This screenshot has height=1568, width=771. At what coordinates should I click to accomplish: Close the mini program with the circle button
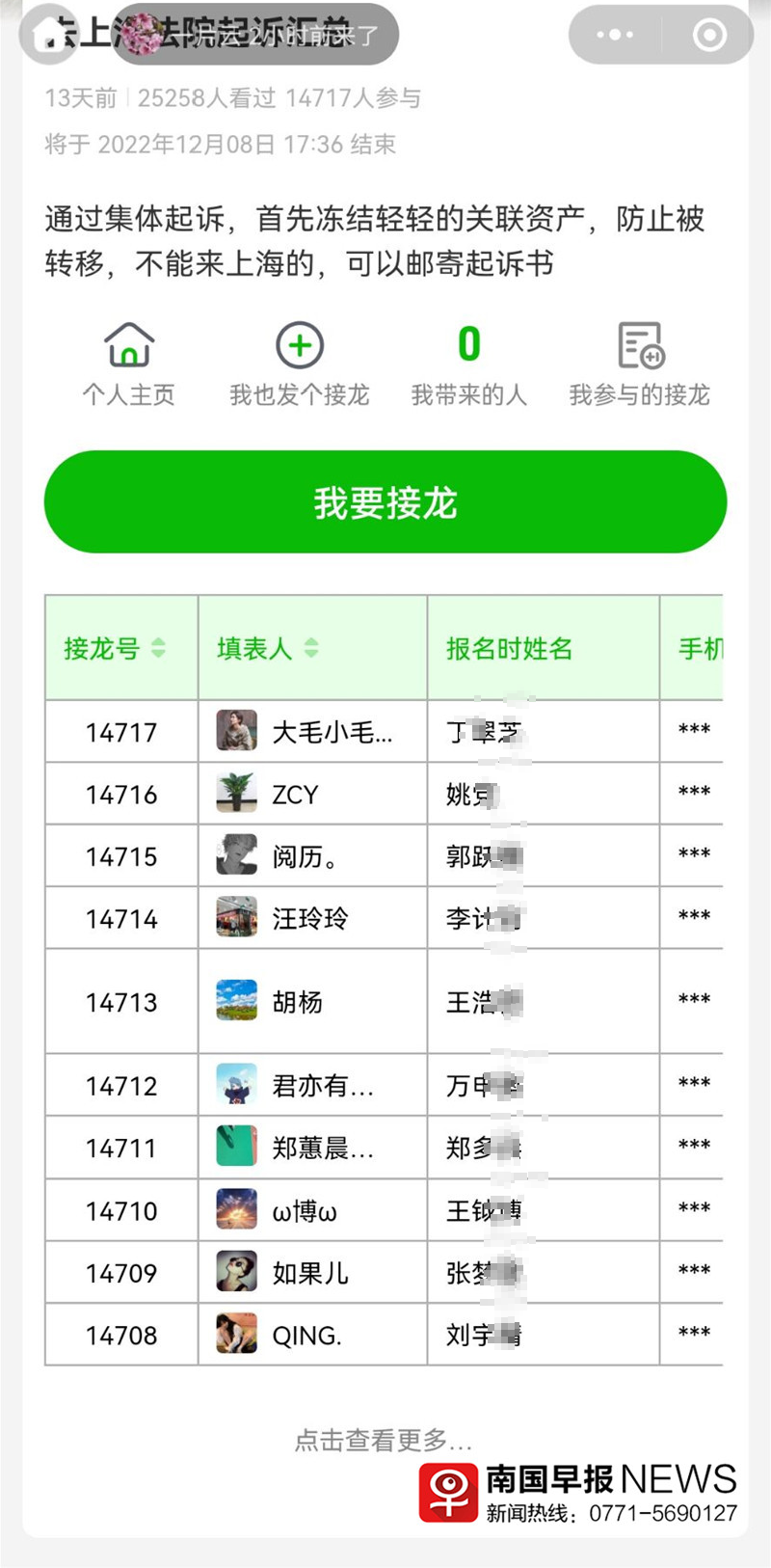tap(709, 36)
